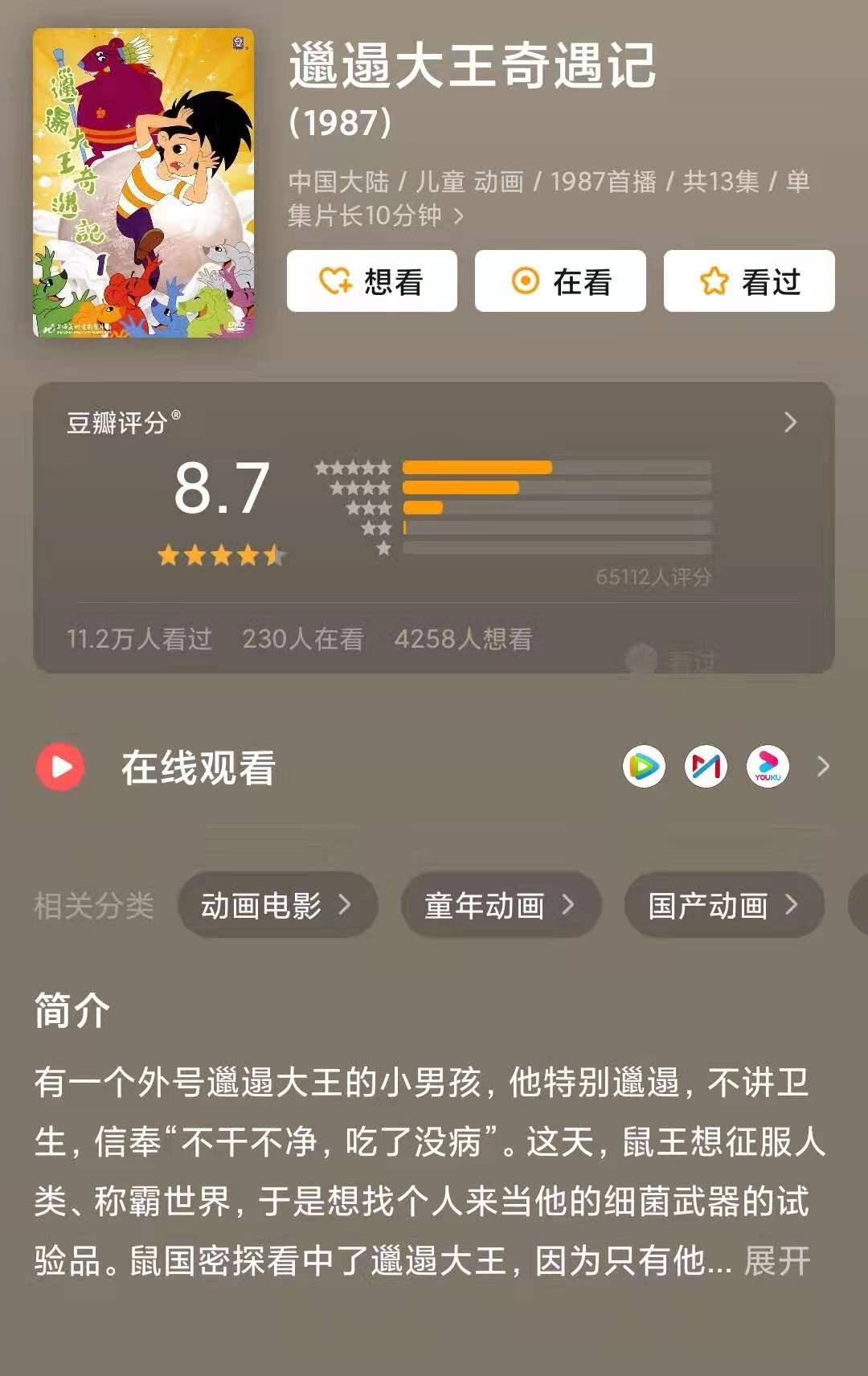The image size is (868, 1376).
Task: Click the eye icon in 在看 button
Action: click(526, 281)
